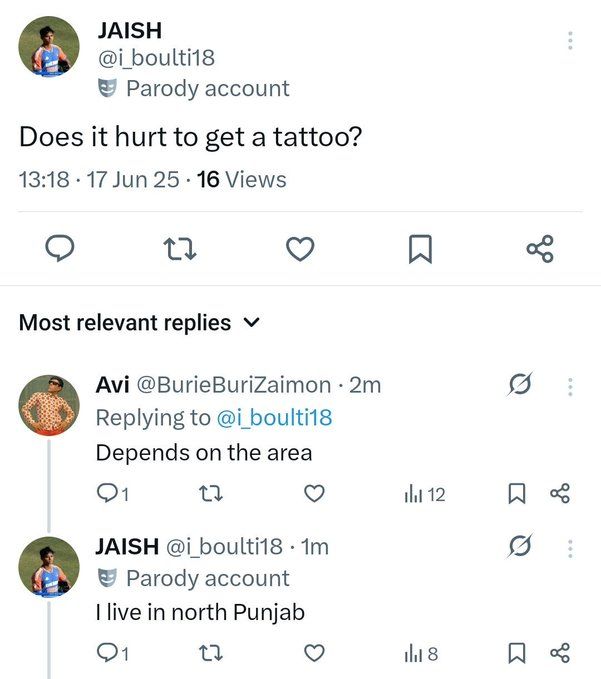Image resolution: width=601 pixels, height=679 pixels.
Task: Open Grok icon on the north Punjab reply
Action: pyautogui.click(x=520, y=546)
